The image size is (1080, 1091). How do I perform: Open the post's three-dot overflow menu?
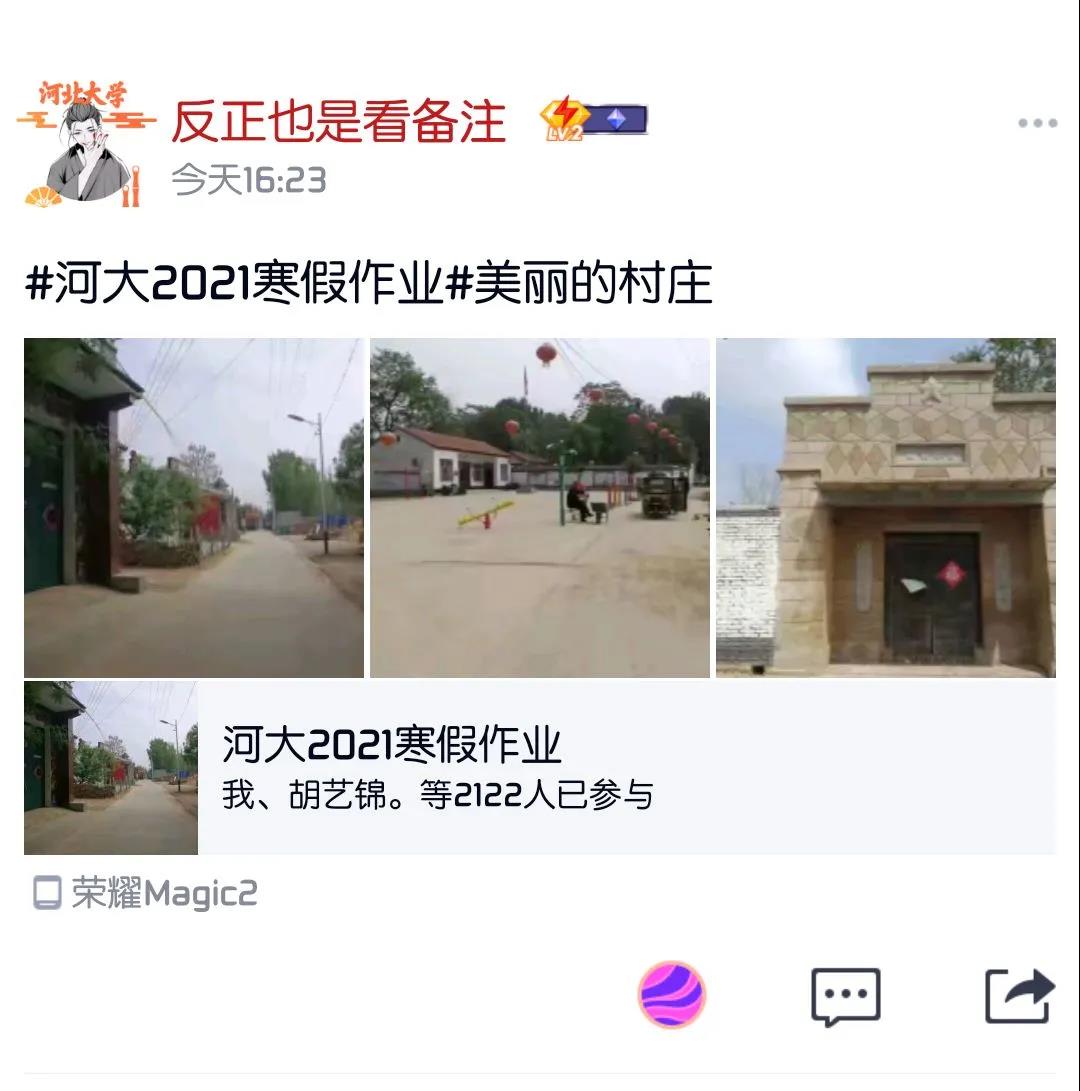(x=1037, y=124)
